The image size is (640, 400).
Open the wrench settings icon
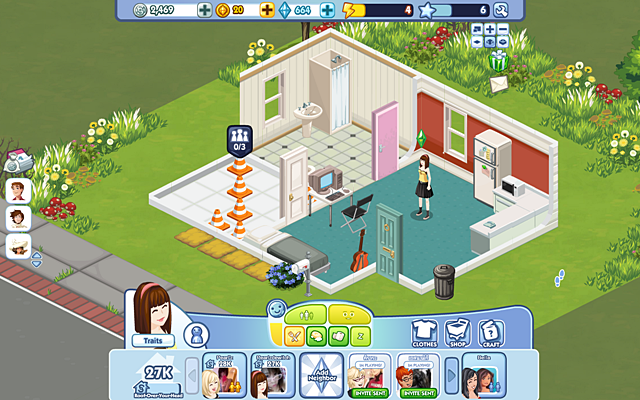click(501, 10)
